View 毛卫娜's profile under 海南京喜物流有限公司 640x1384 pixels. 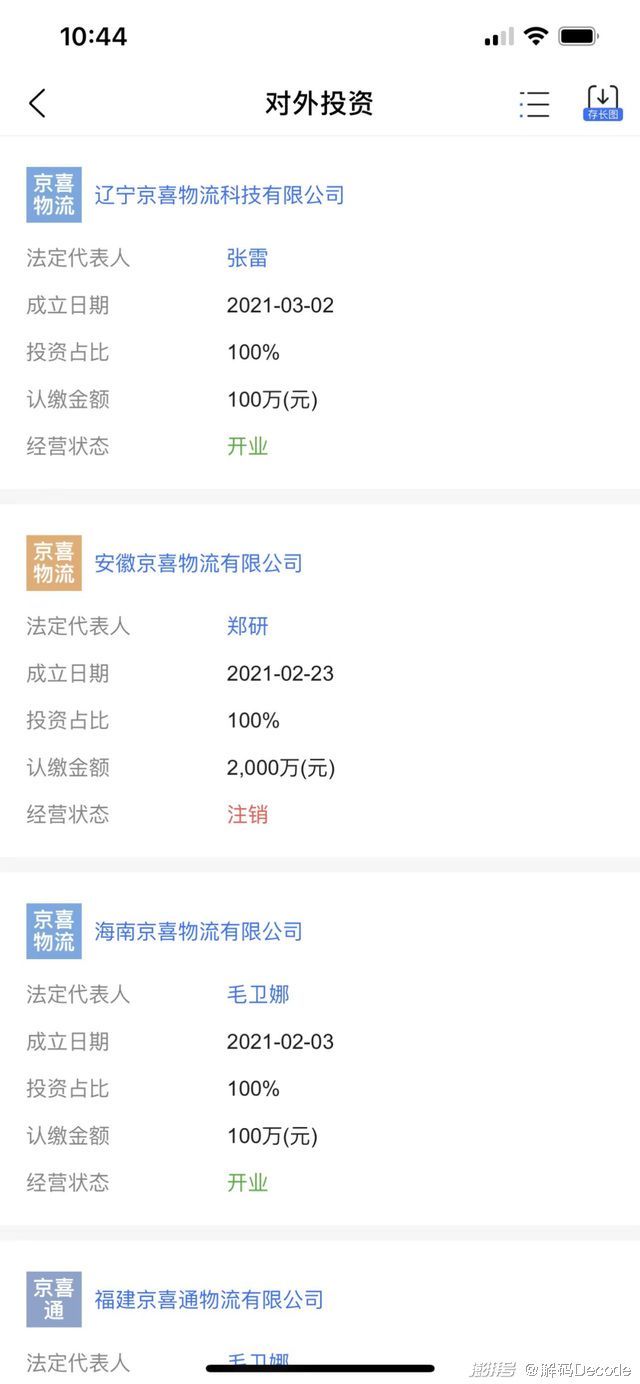[258, 994]
